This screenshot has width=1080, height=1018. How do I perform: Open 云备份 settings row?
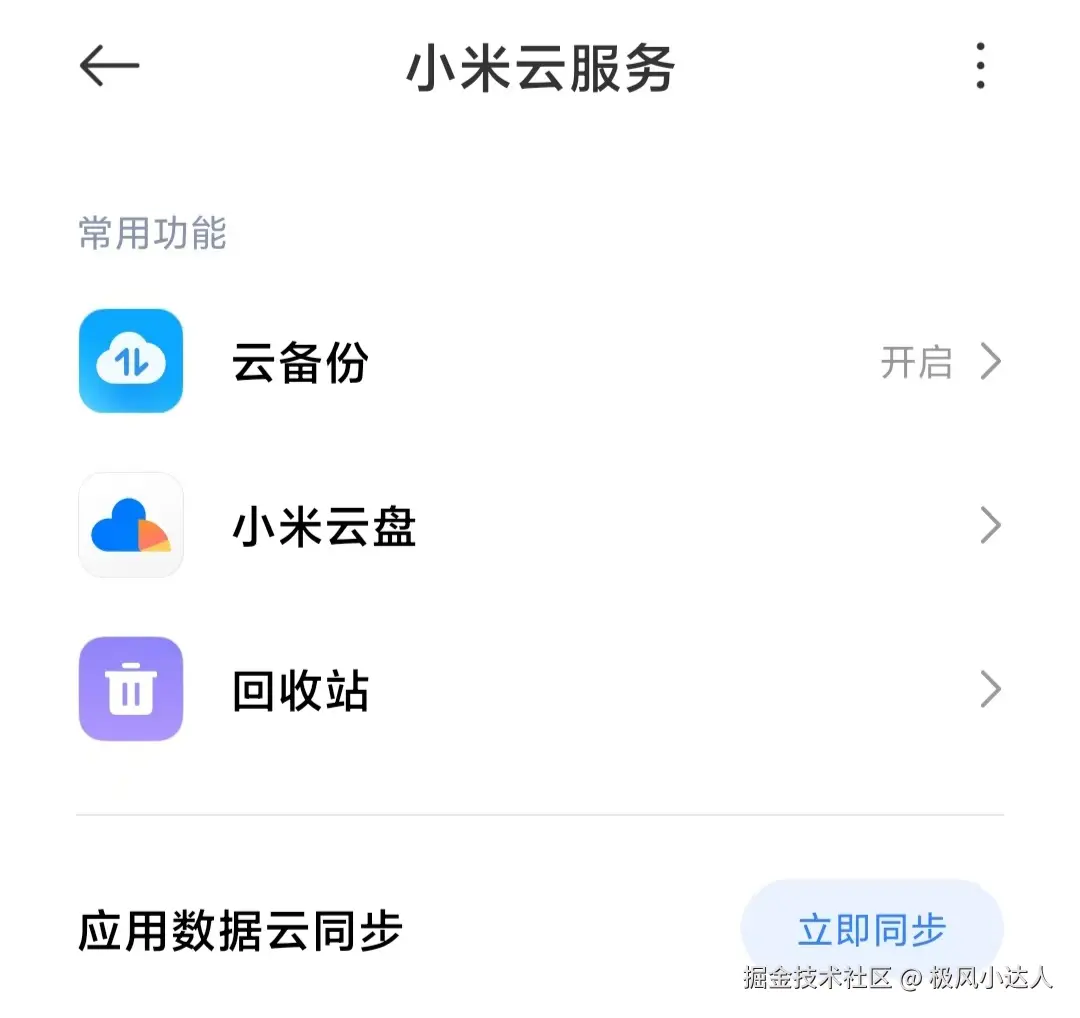[540, 362]
